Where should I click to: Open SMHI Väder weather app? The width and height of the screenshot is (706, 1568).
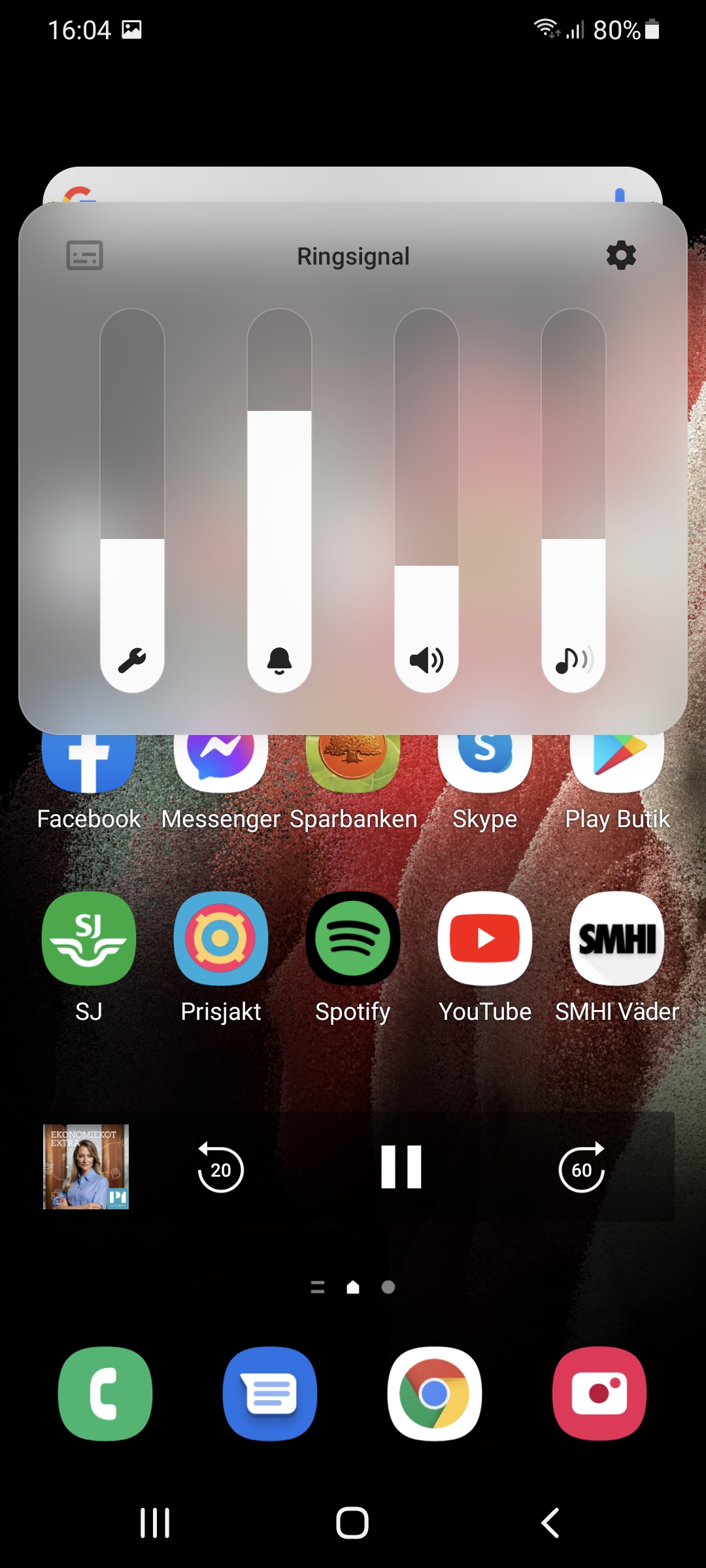coord(617,939)
